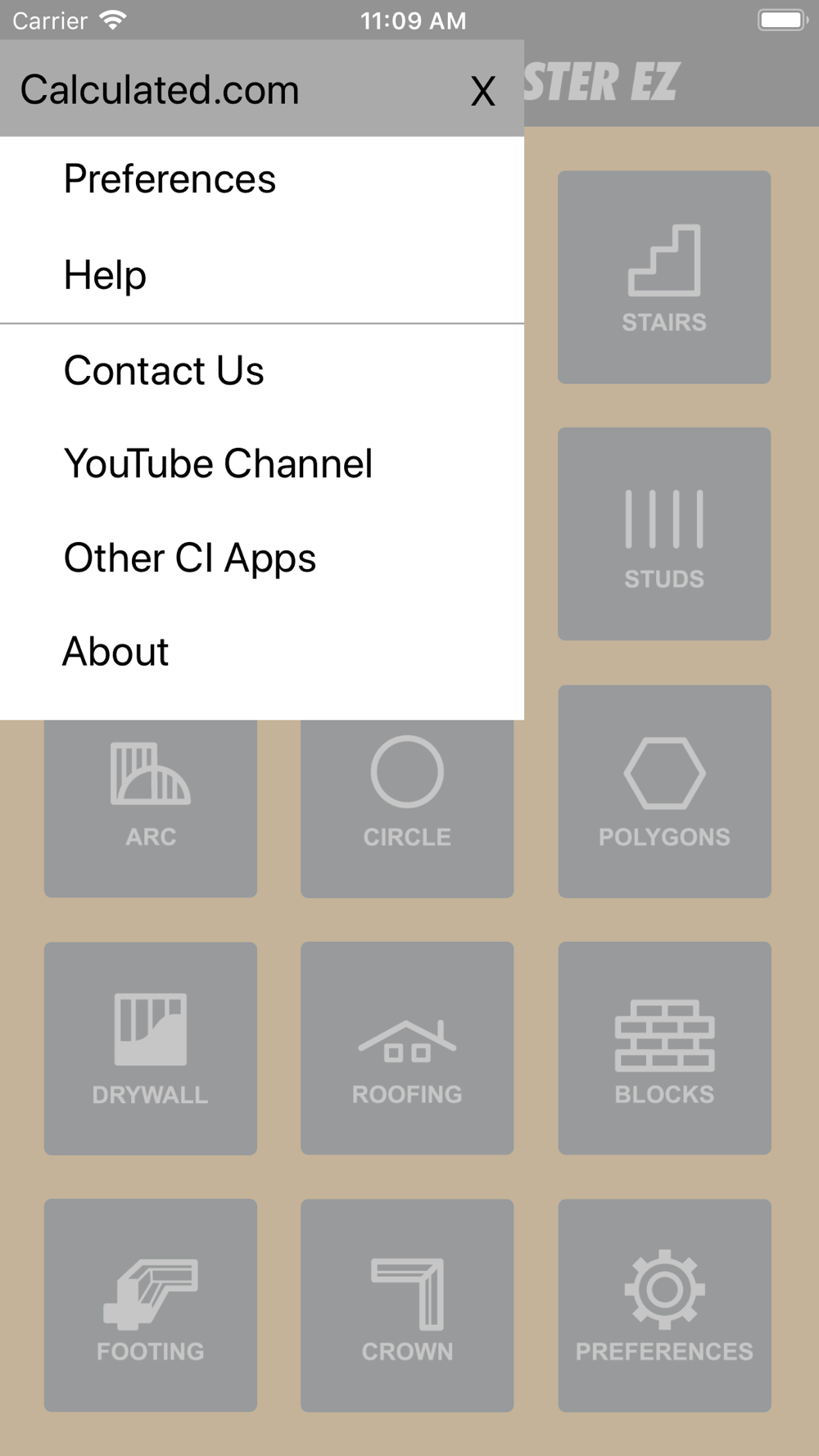This screenshot has height=1456, width=819.
Task: Open Preferences from the menu list
Action: 262,179
